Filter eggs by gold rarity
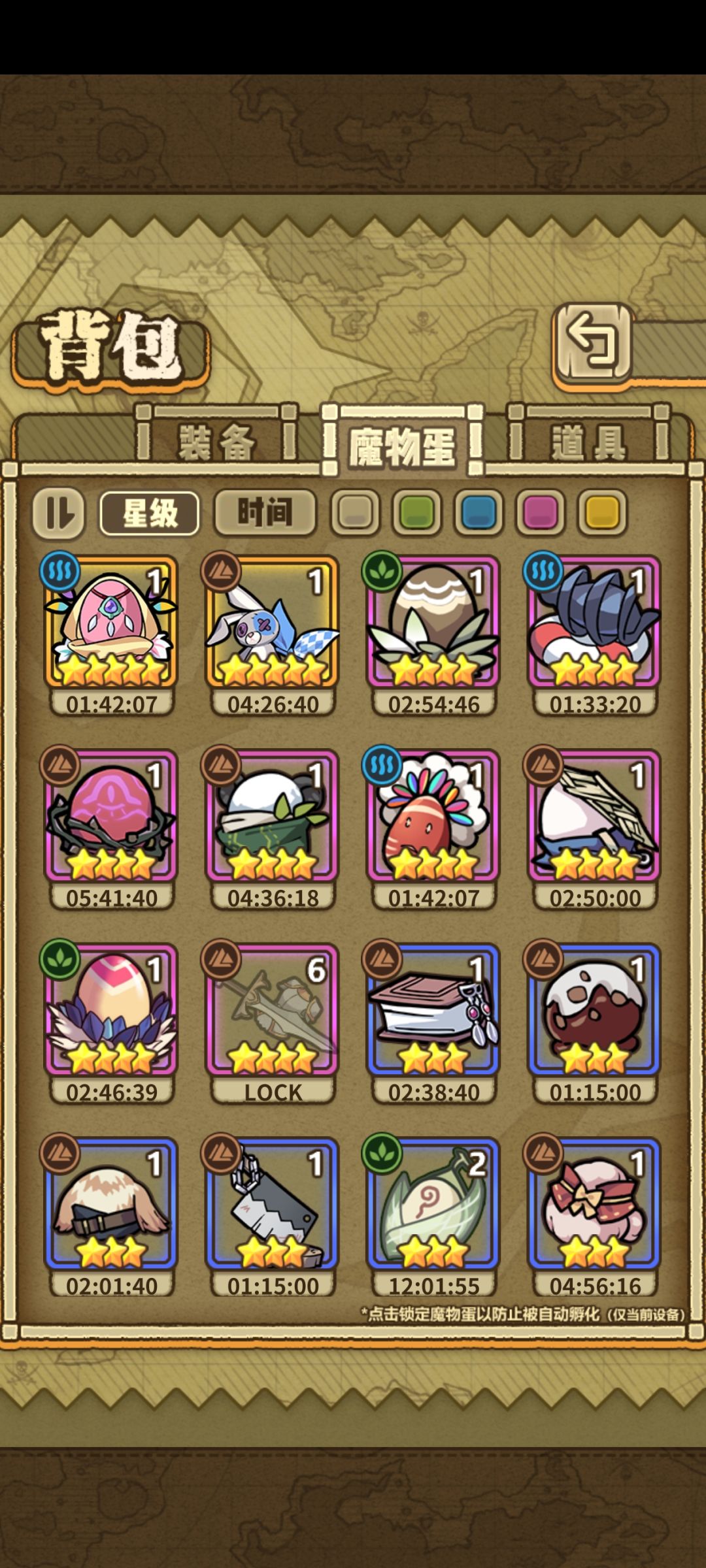Image resolution: width=706 pixels, height=1568 pixels. (x=601, y=512)
